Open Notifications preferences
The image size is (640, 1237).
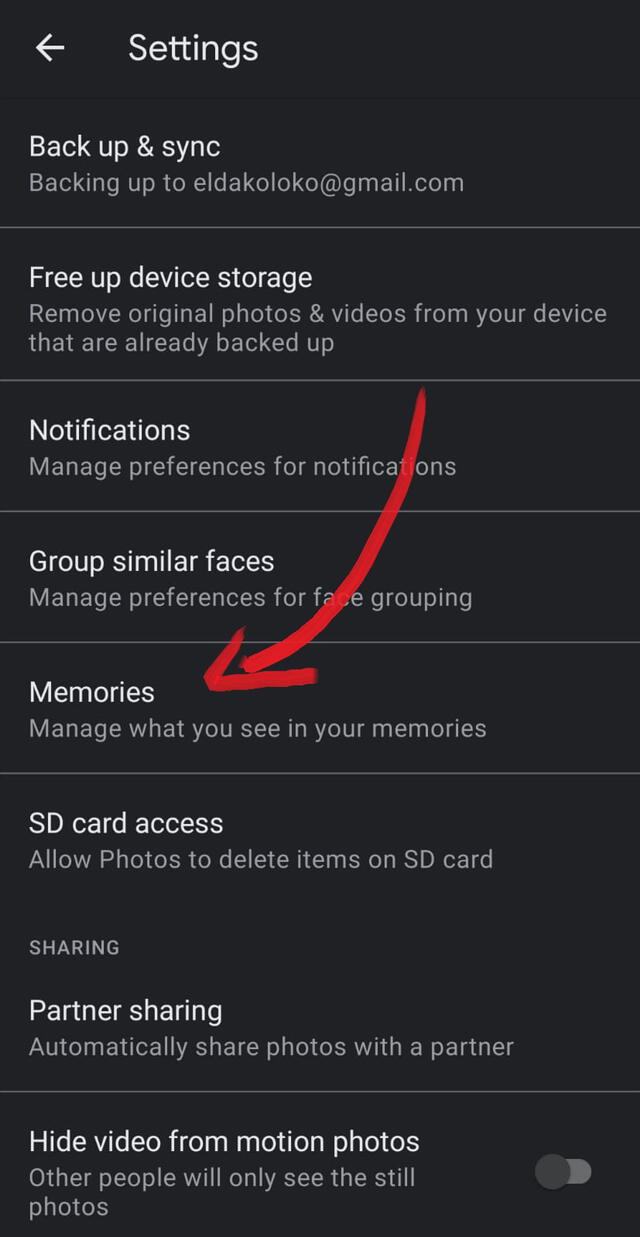[x=240, y=447]
